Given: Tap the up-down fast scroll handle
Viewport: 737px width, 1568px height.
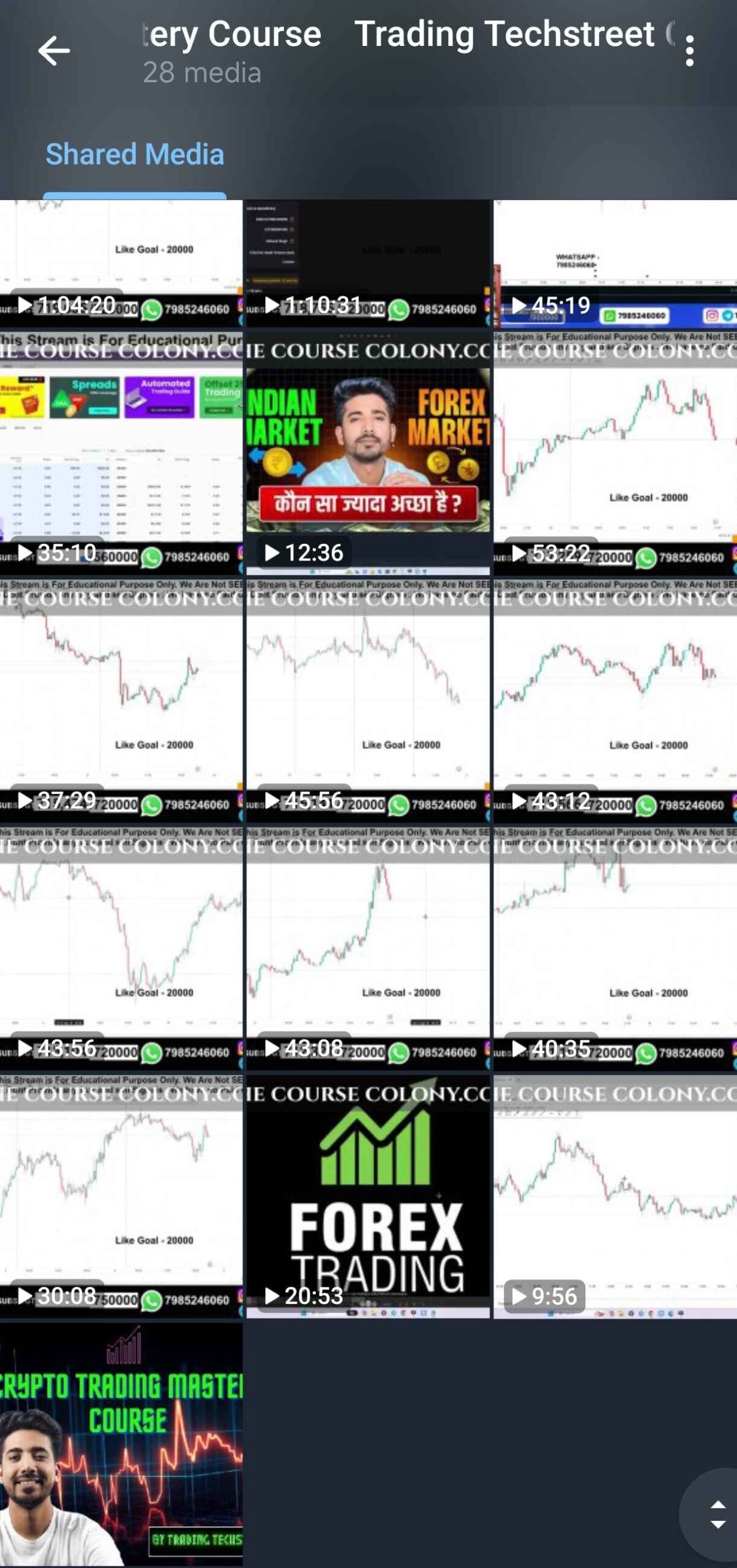Looking at the screenshot, I should [x=717, y=1515].
